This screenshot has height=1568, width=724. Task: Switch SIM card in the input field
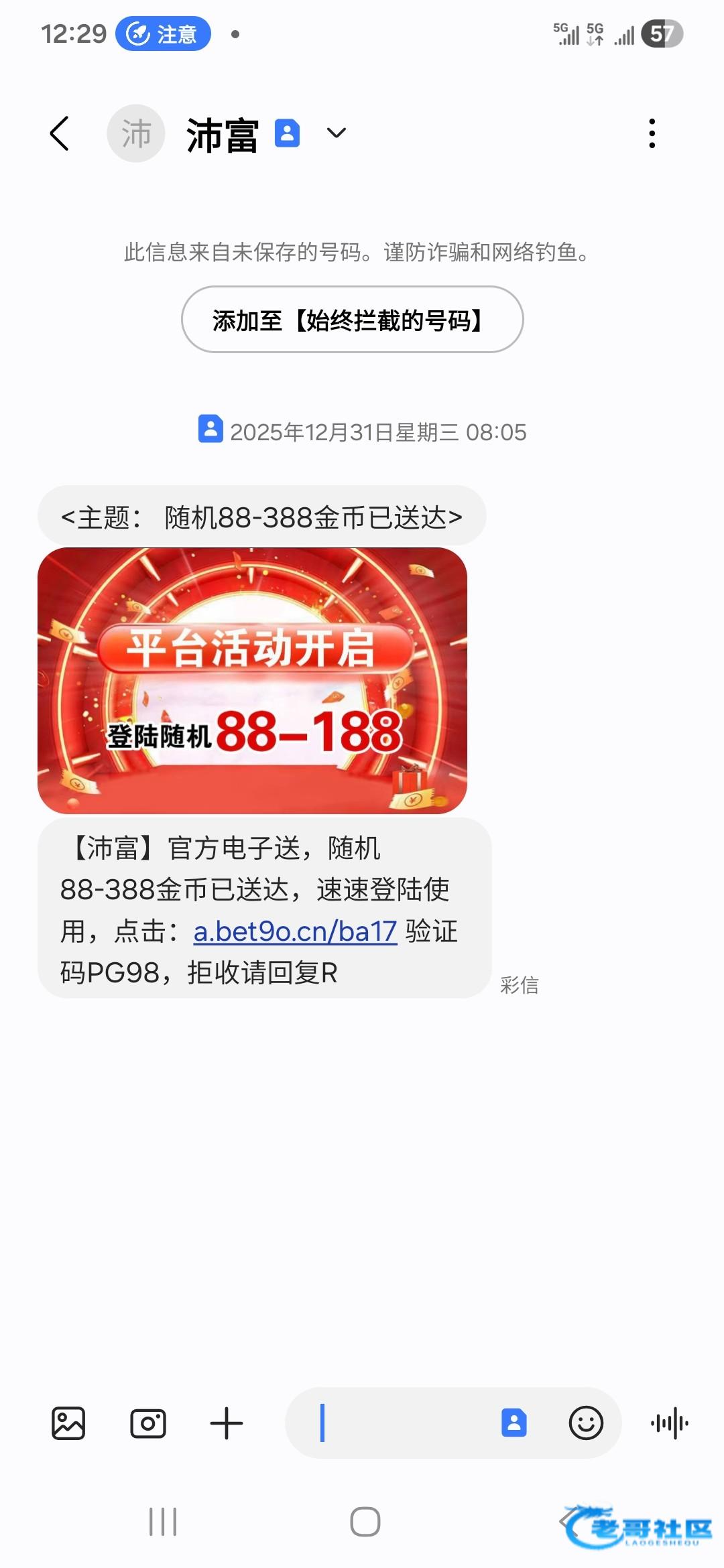tap(514, 1423)
